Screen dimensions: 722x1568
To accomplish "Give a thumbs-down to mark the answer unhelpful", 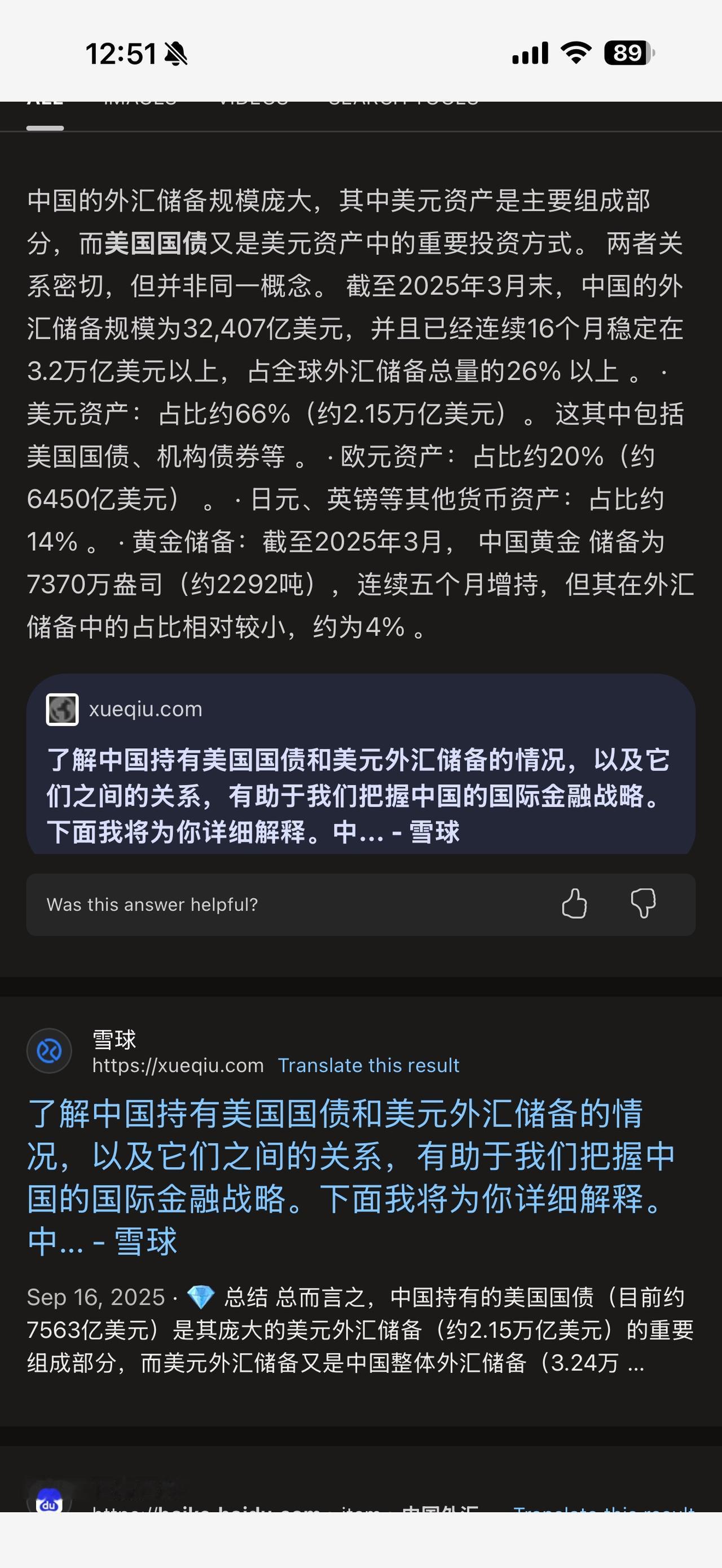I will tap(645, 904).
